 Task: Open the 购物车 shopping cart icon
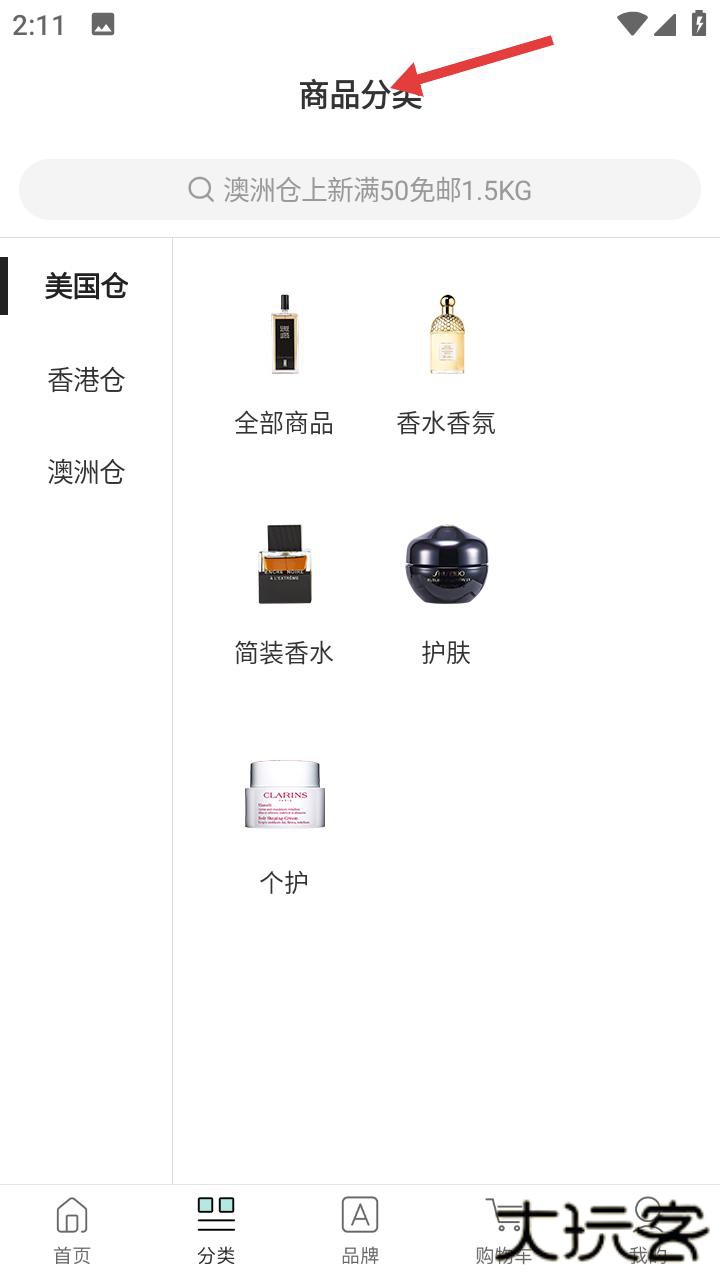point(504,1214)
